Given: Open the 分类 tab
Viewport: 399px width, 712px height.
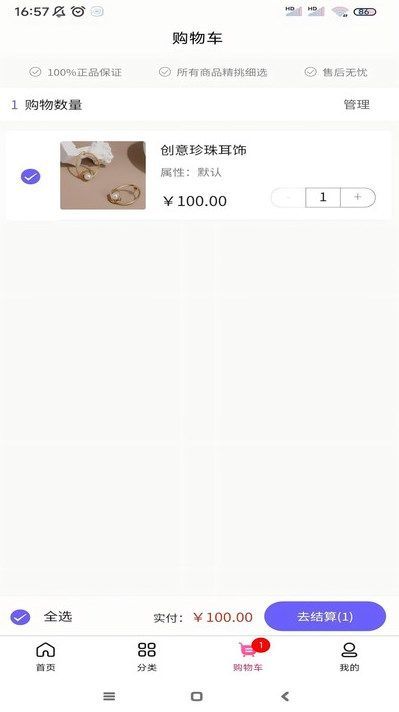Looking at the screenshot, I should (147, 656).
